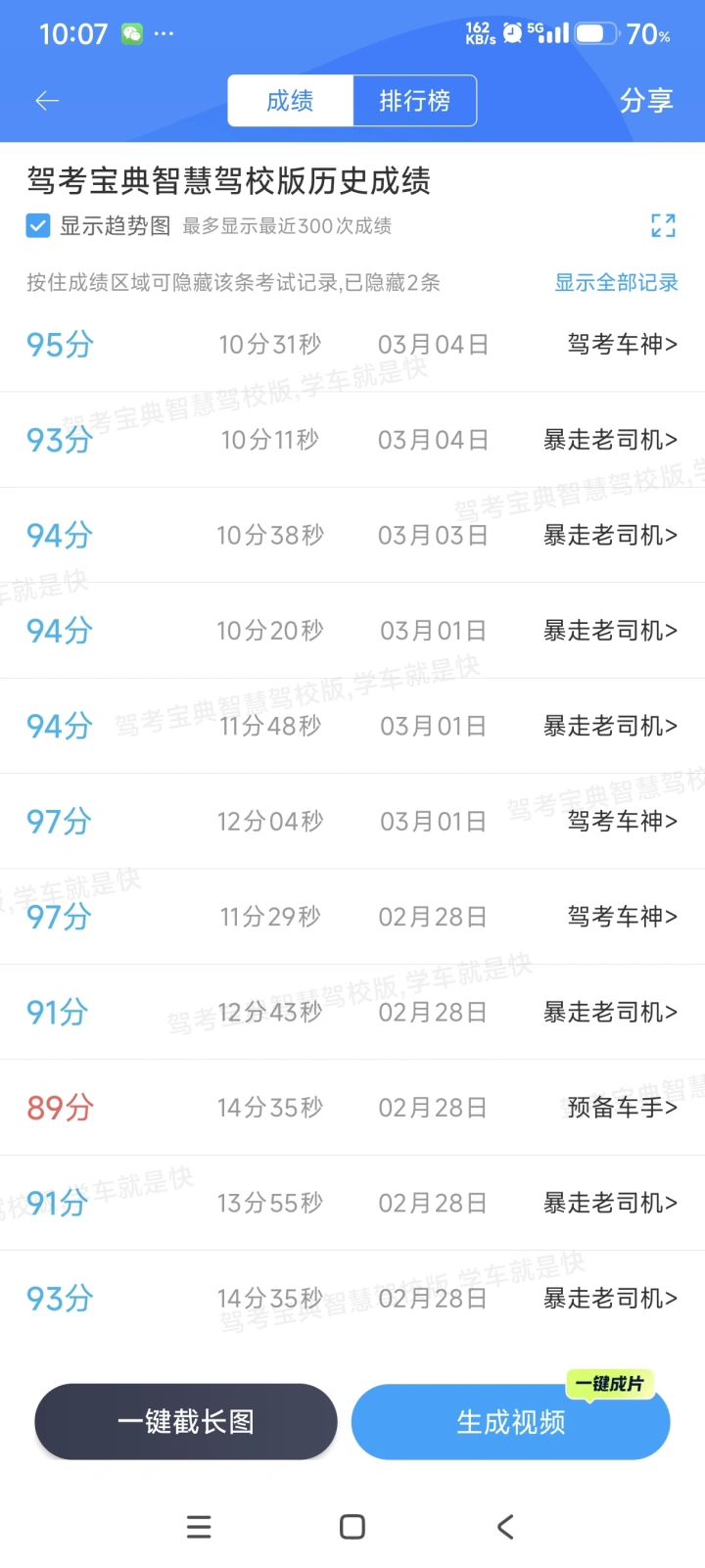Expand history to fullscreen view
Image resolution: width=705 pixels, height=1568 pixels.
(663, 226)
